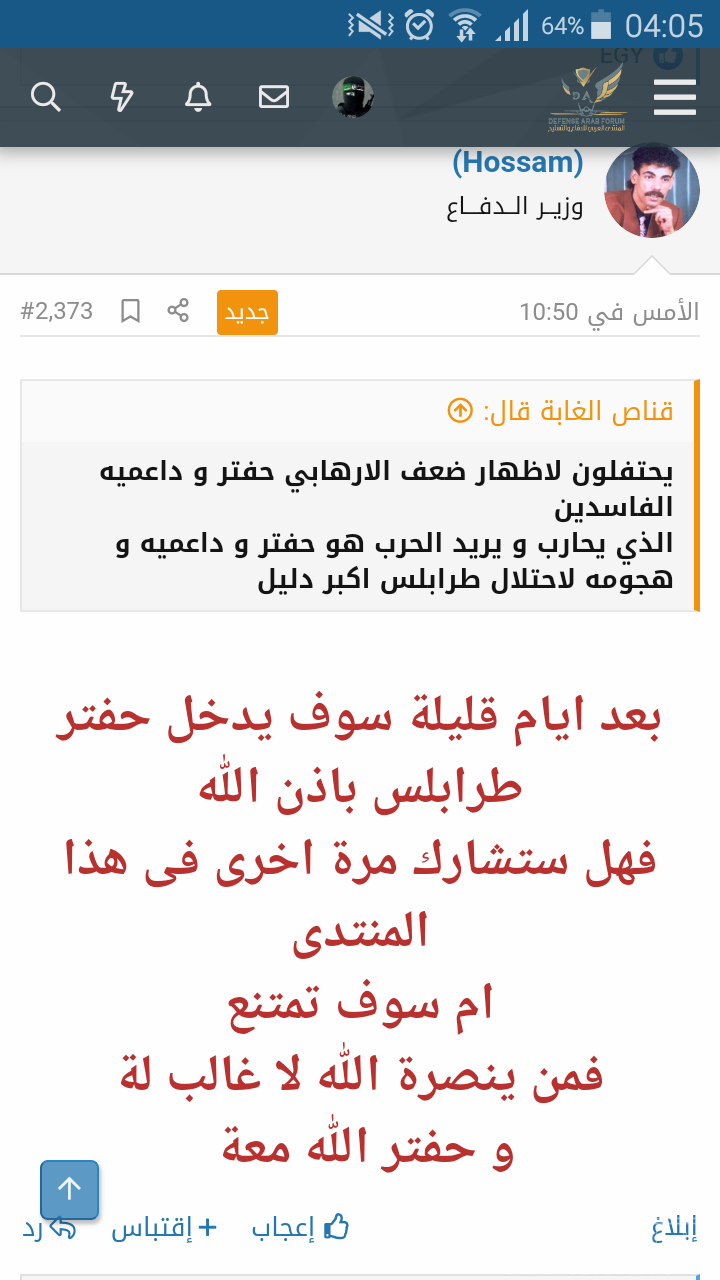The height and width of the screenshot is (1280, 720).
Task: Like the post with إعجاب
Action: pos(300,1228)
